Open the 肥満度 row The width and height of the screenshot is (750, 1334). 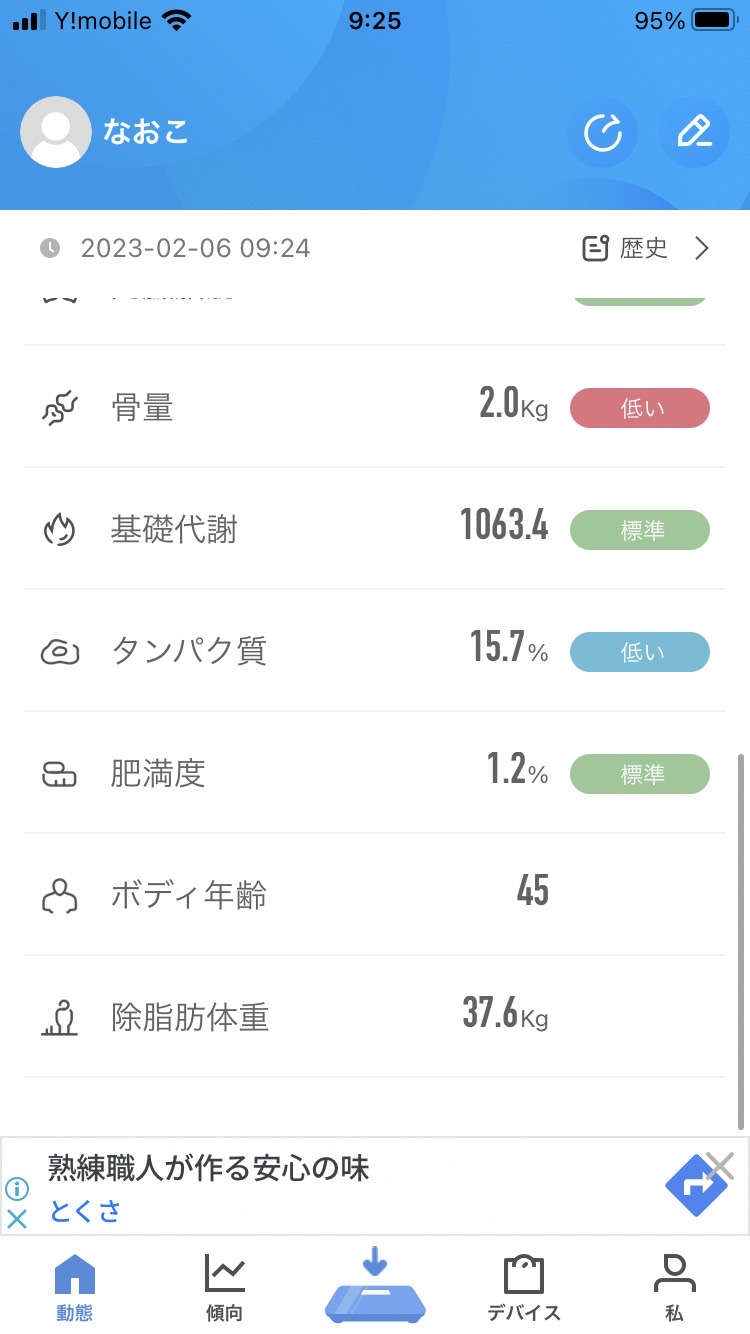pos(375,773)
